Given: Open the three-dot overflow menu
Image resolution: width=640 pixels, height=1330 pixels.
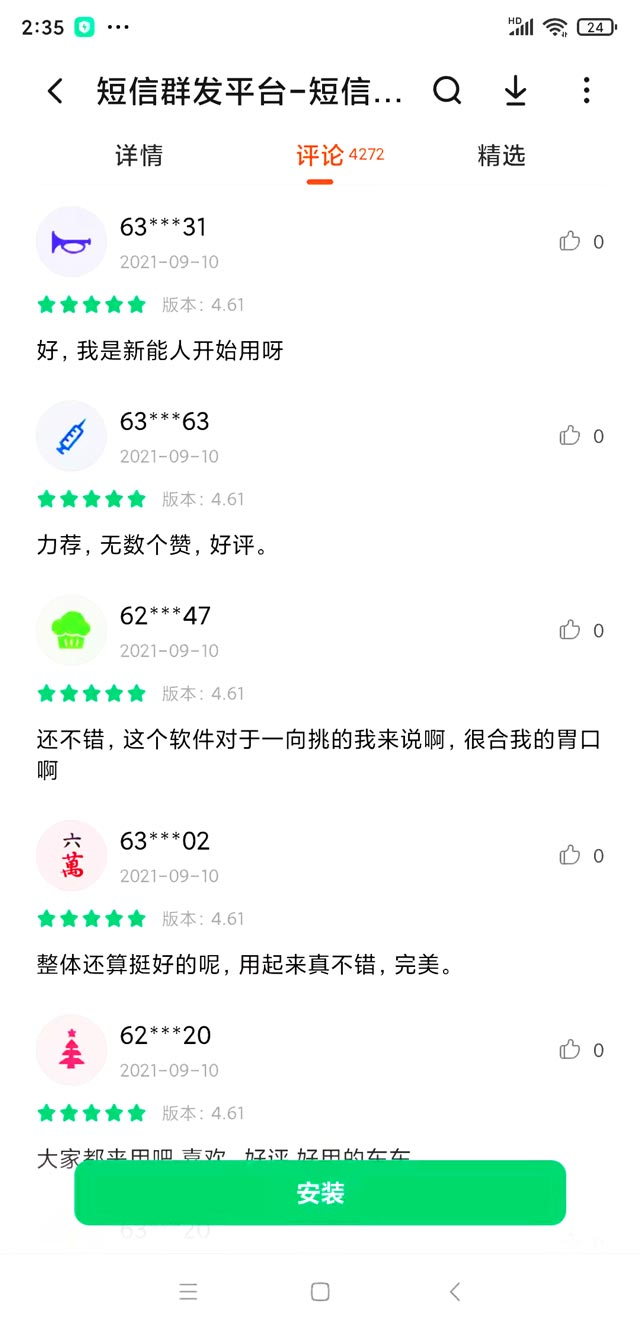Looking at the screenshot, I should tap(586, 92).
